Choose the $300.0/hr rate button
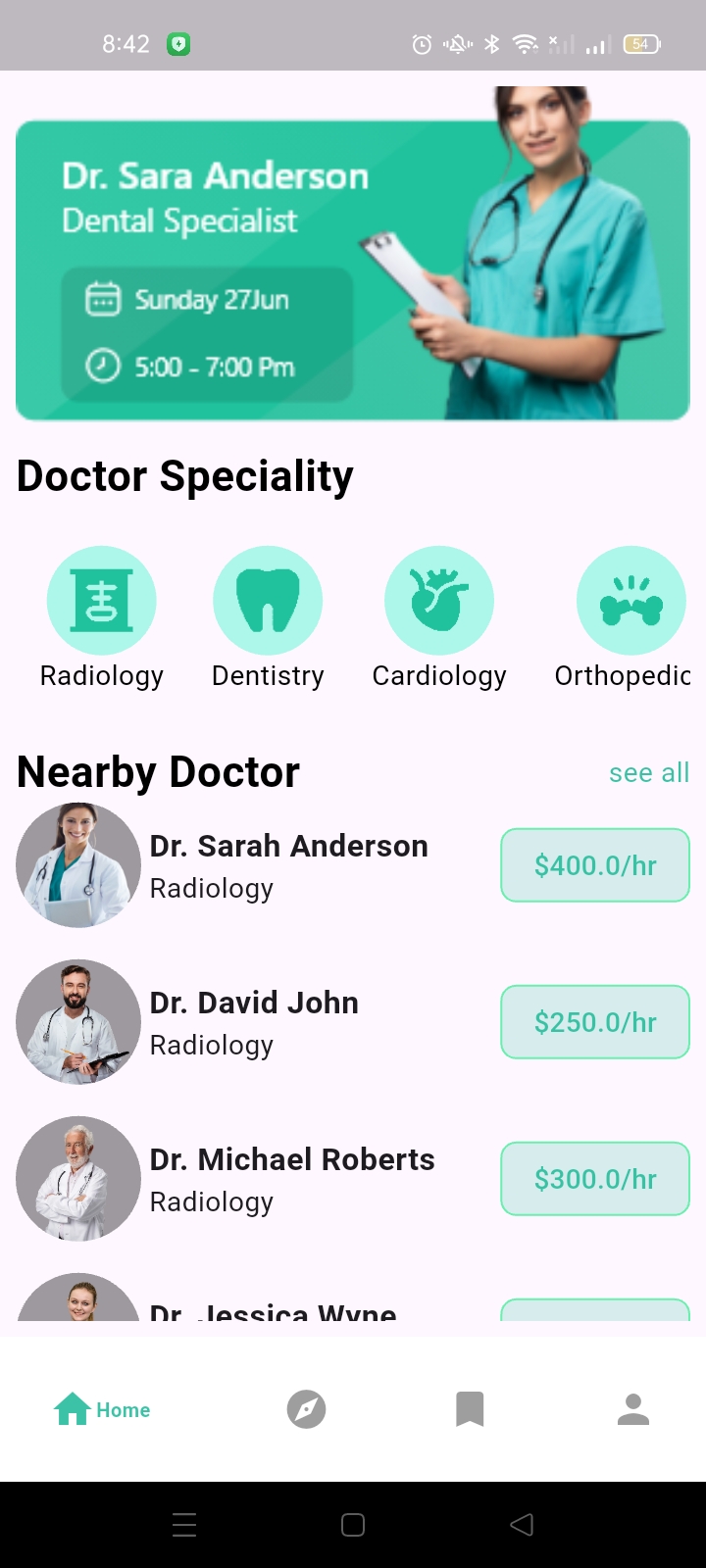Viewport: 706px width, 1568px height. point(595,1179)
